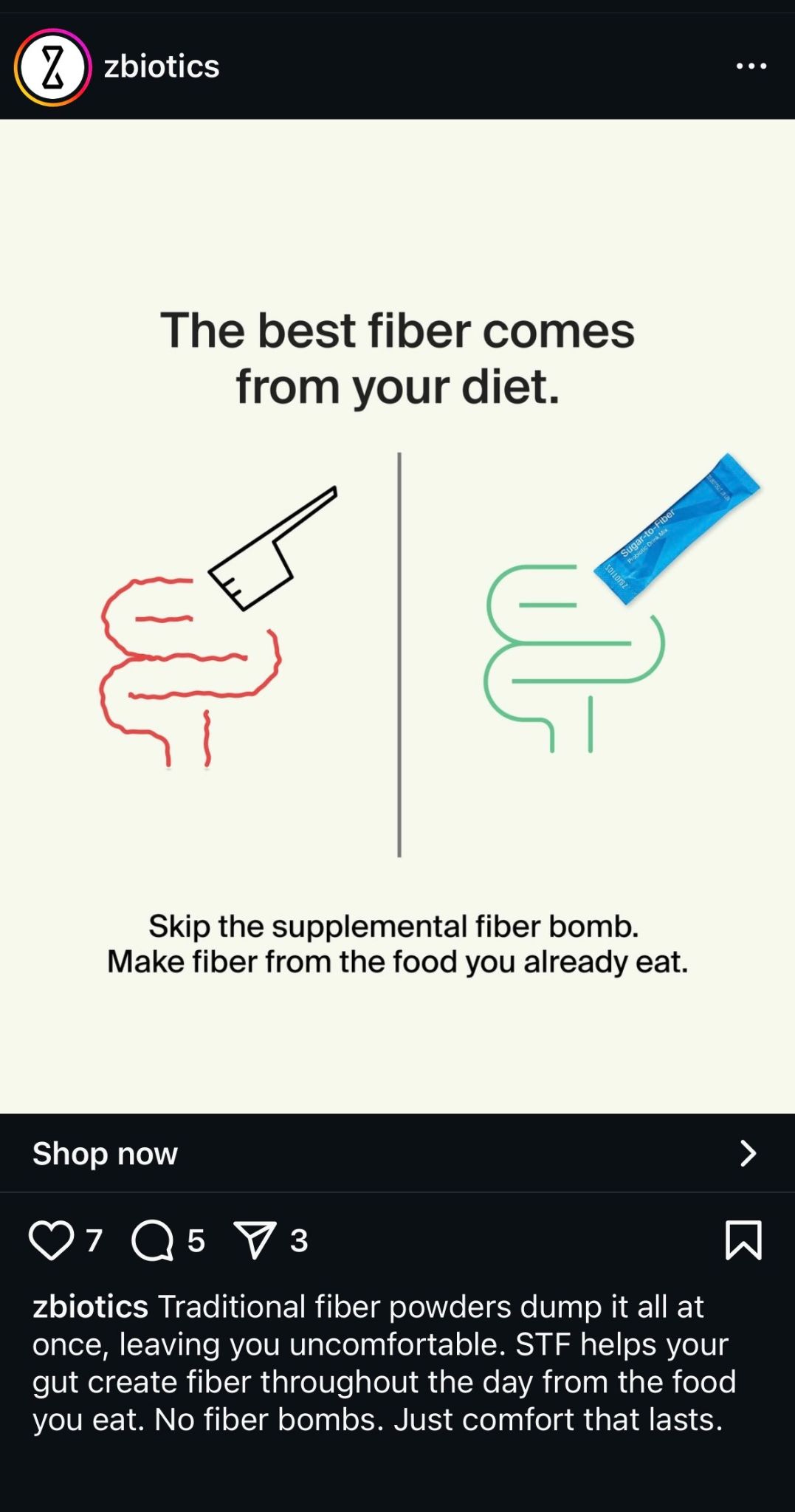
Task: Bookmark the zbiotics post
Action: click(x=743, y=1240)
